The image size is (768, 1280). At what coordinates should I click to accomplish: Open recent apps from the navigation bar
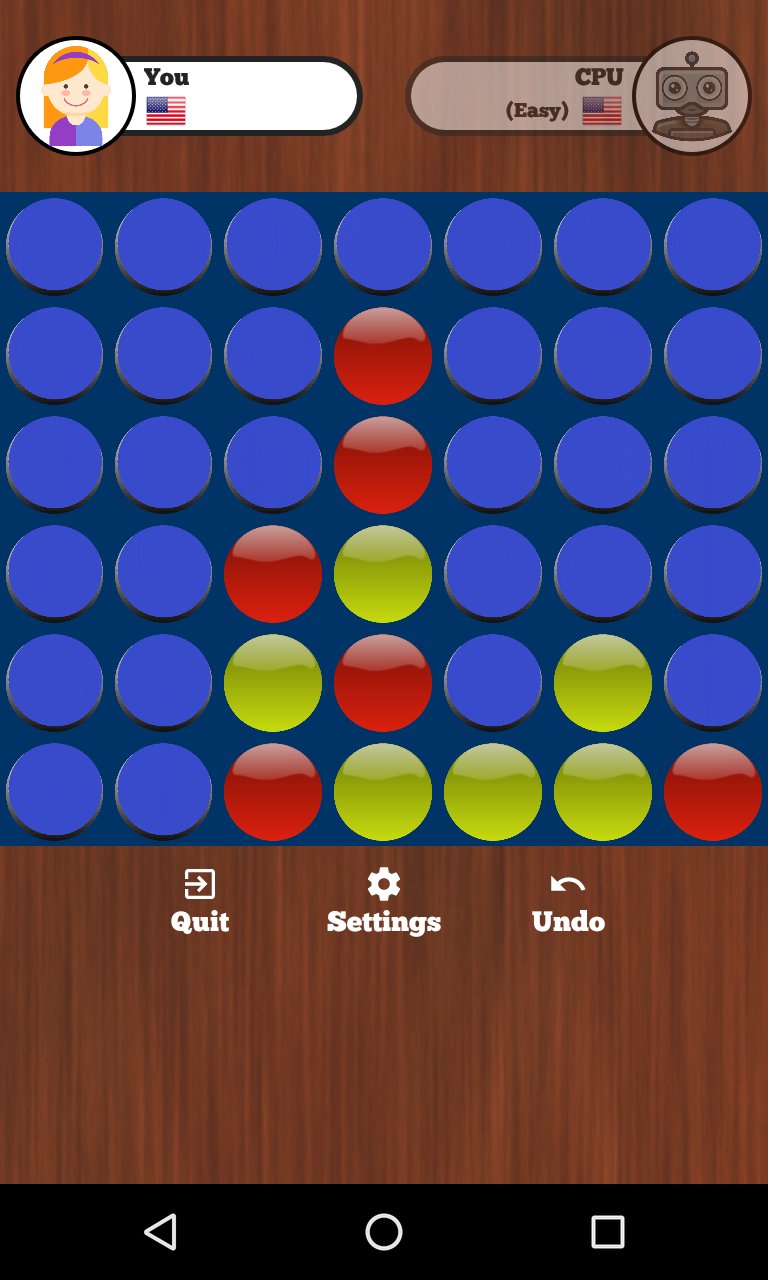pyautogui.click(x=607, y=1232)
